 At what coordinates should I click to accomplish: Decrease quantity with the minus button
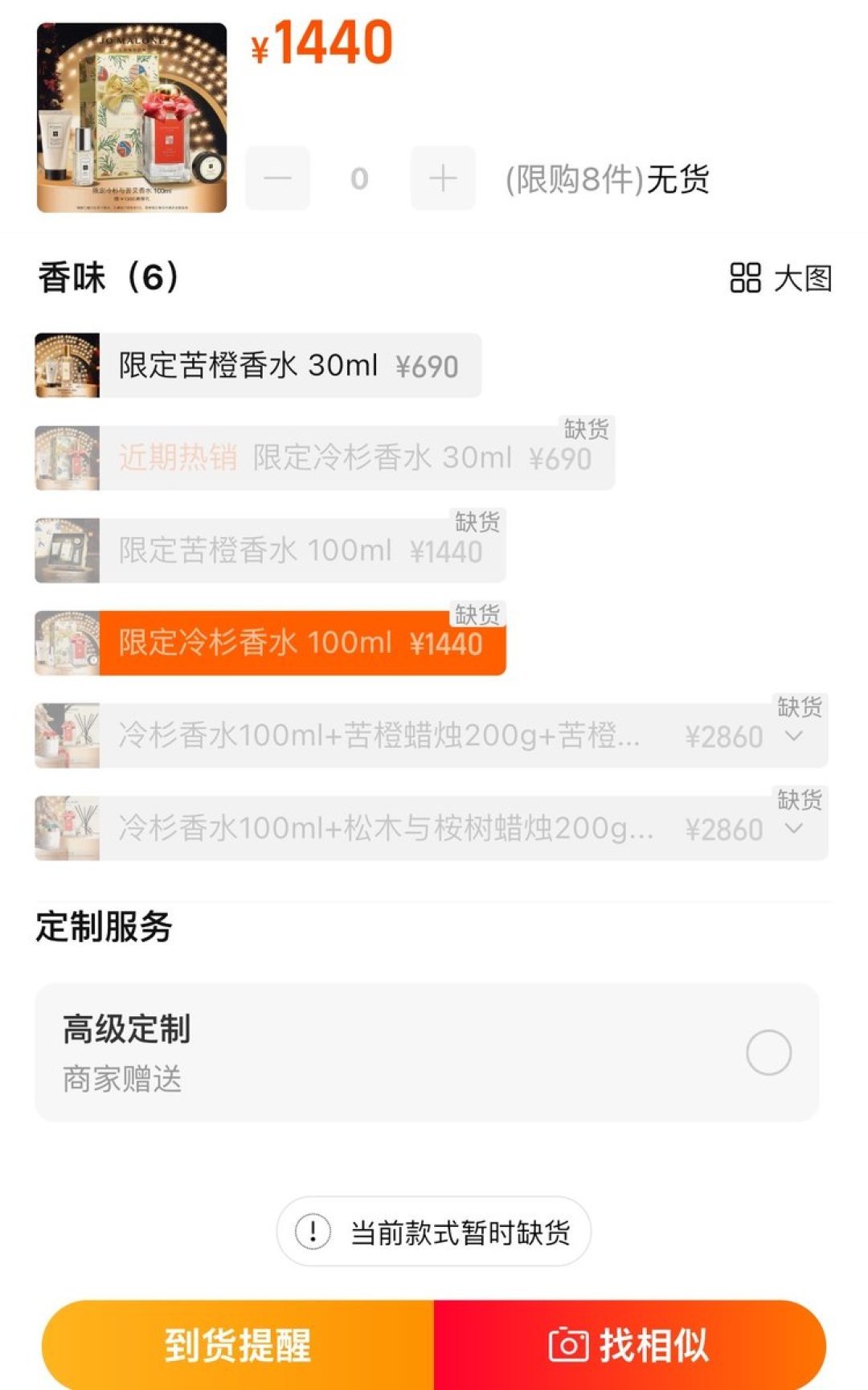(277, 178)
